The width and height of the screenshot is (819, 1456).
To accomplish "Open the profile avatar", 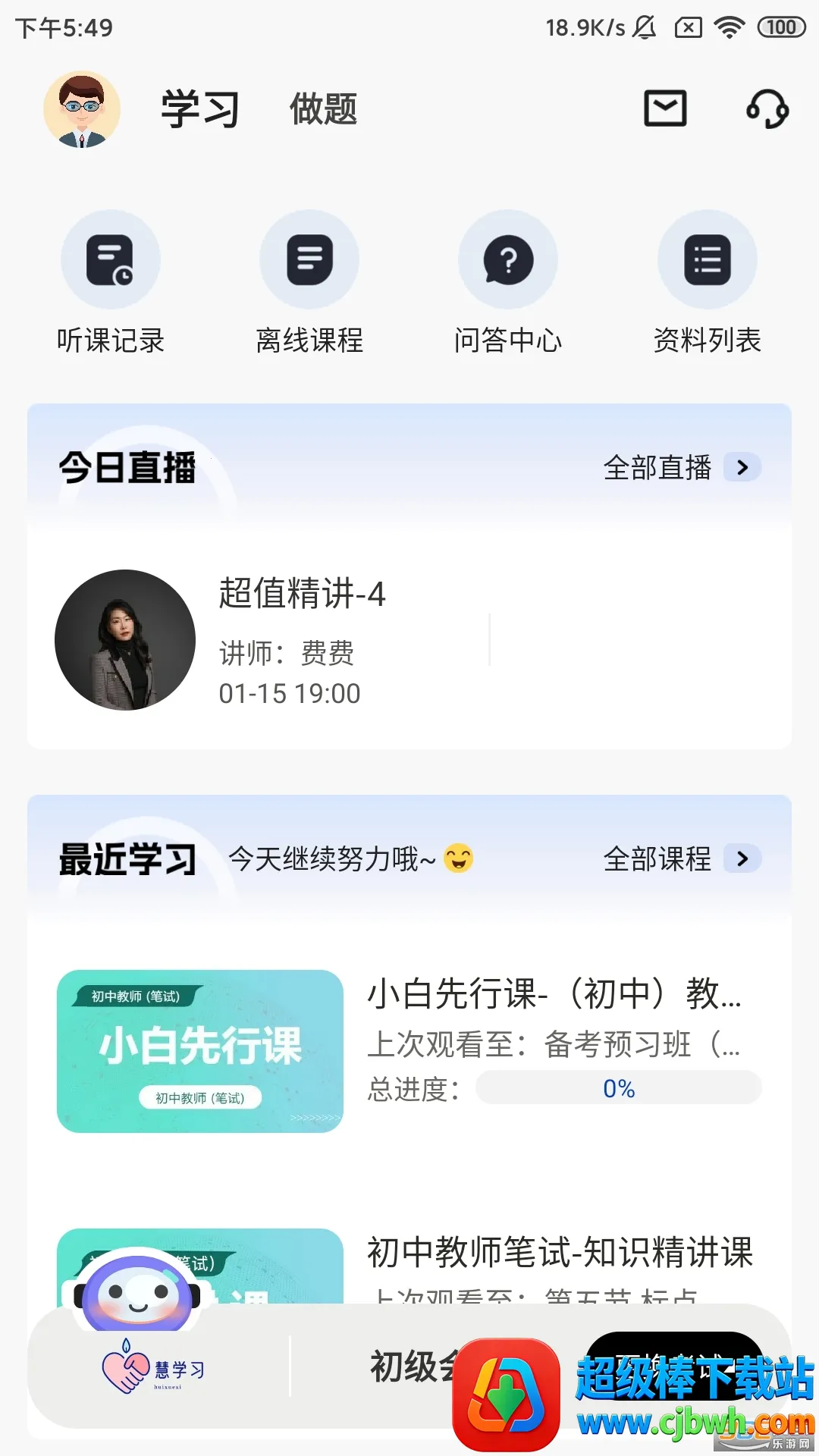I will pyautogui.click(x=82, y=109).
